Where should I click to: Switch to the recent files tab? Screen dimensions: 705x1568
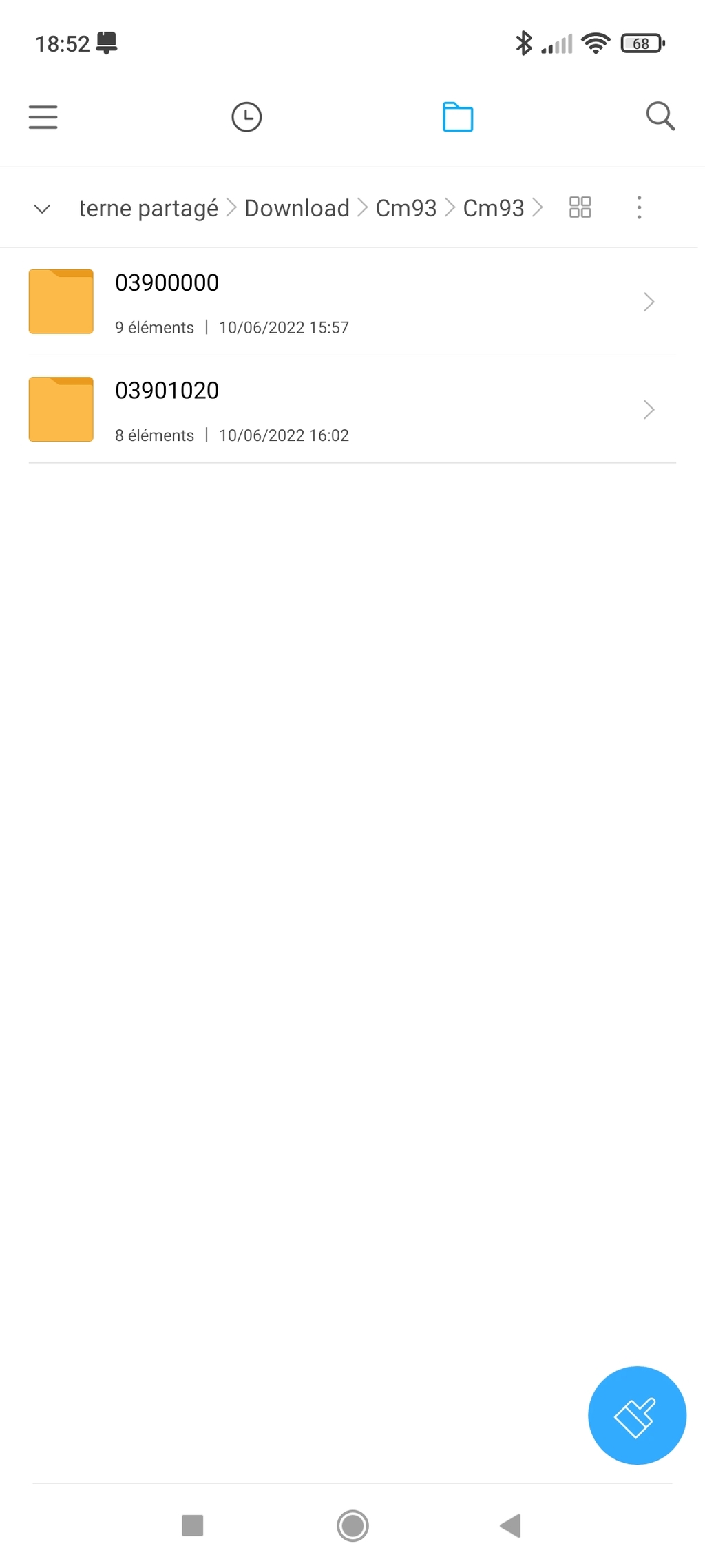tap(246, 117)
